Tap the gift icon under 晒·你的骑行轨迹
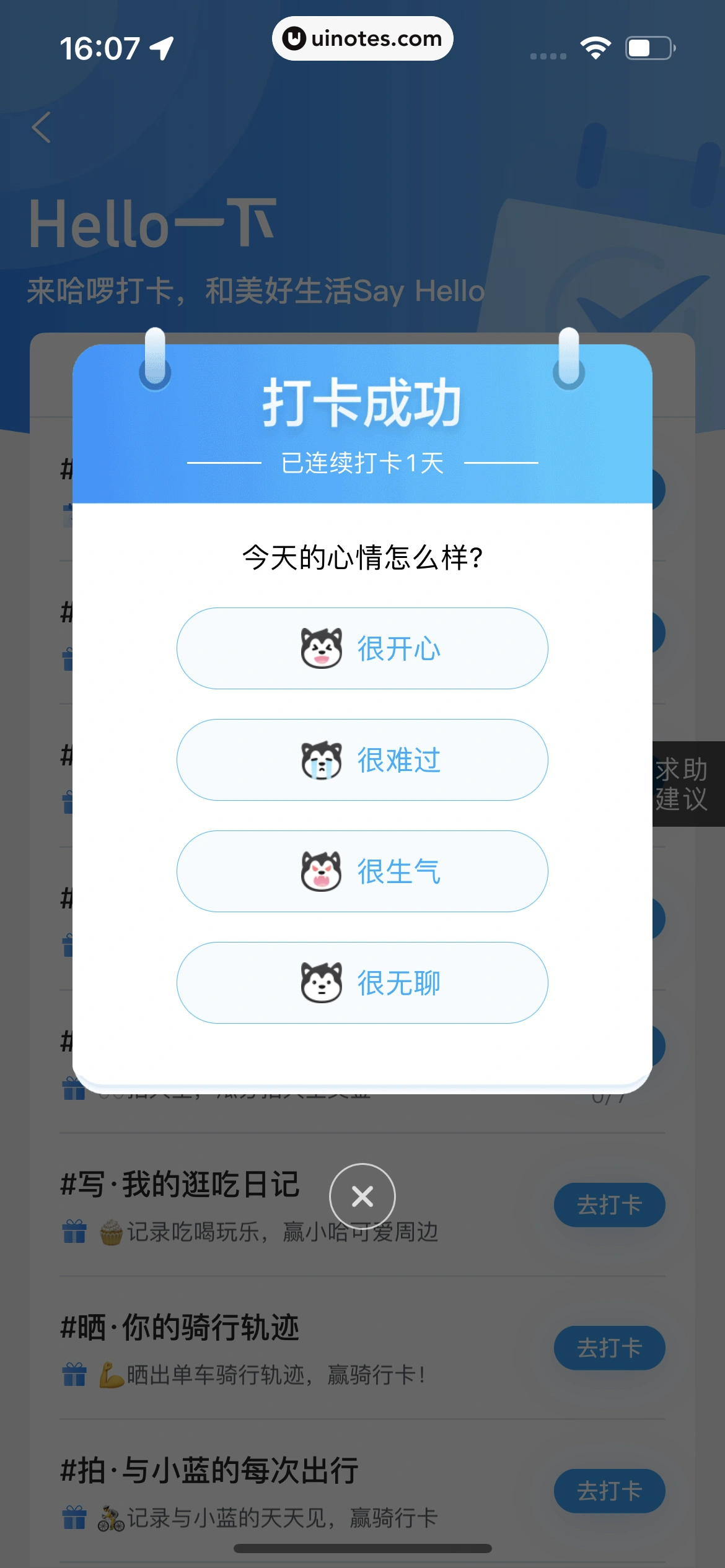This screenshot has height=1568, width=725. (x=74, y=1374)
